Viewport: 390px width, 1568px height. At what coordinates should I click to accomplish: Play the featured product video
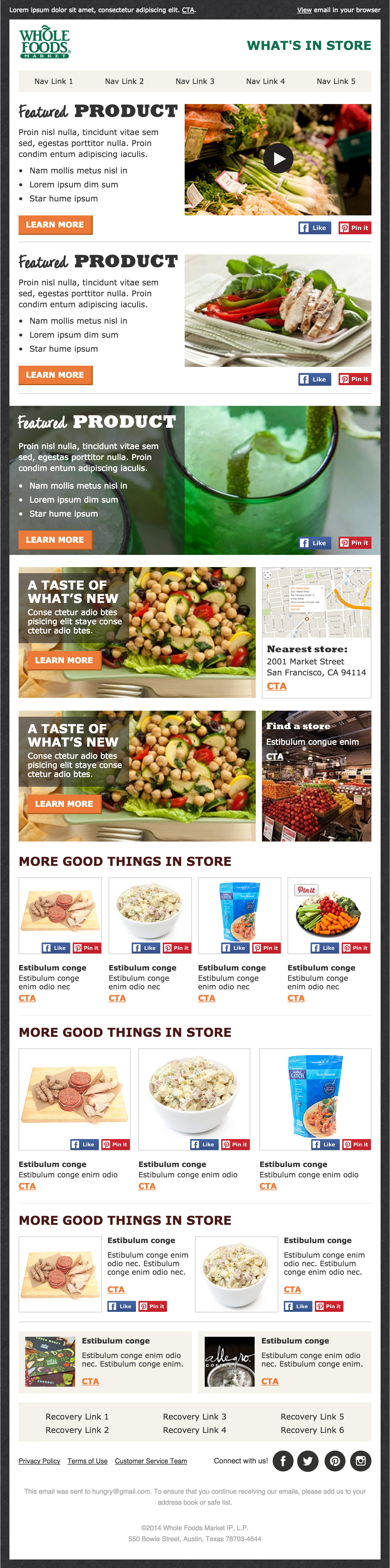click(x=278, y=159)
